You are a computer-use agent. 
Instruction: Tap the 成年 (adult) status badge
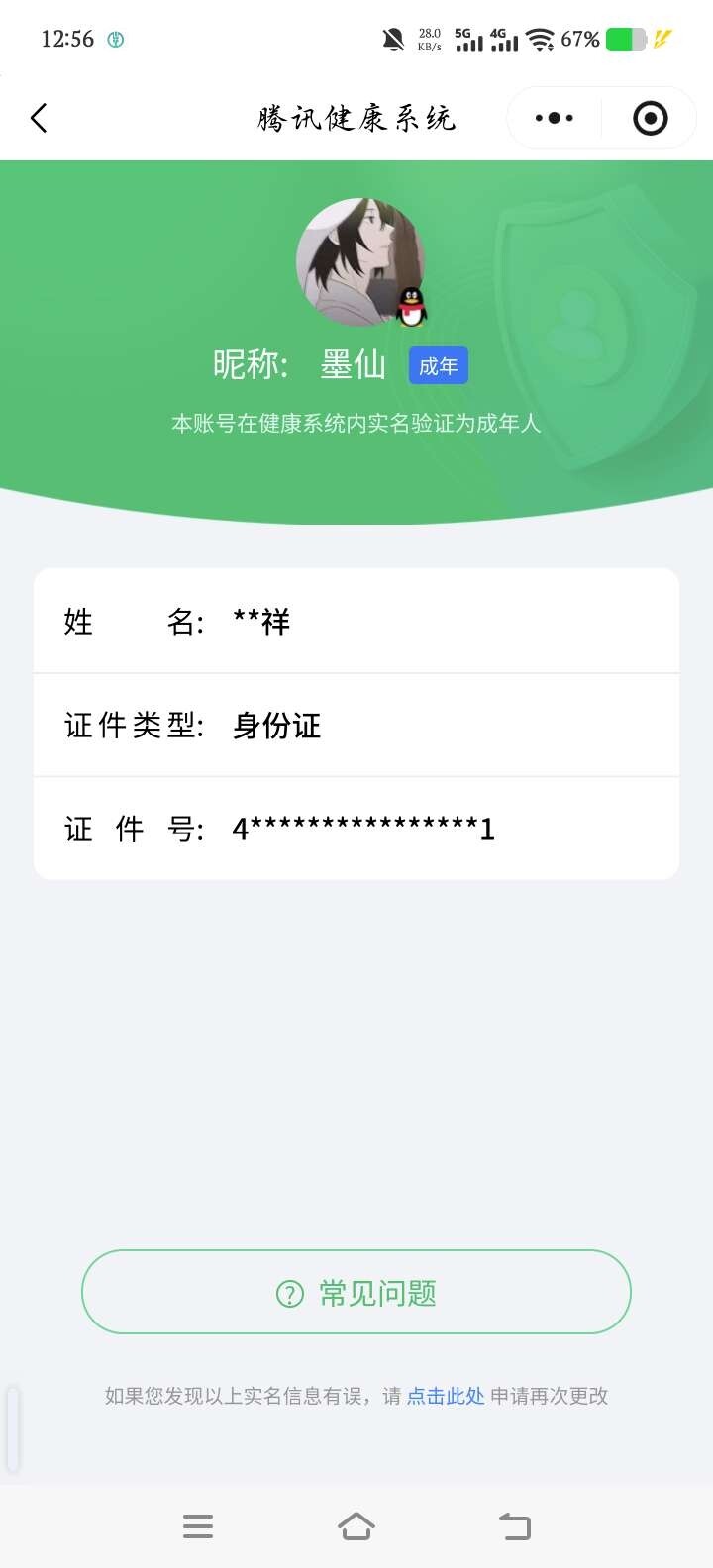pos(439,365)
